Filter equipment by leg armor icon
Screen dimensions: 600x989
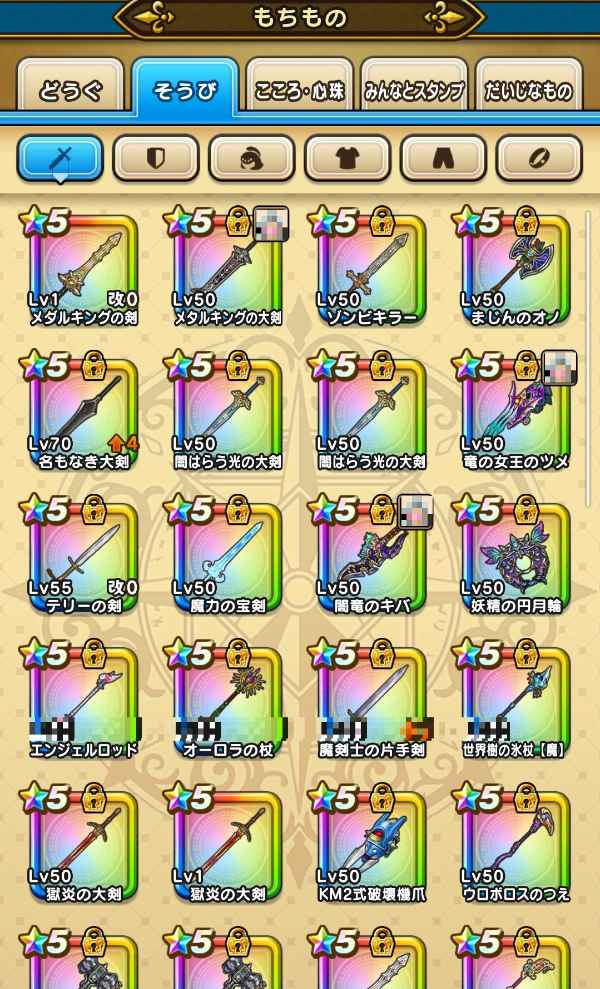point(443,157)
